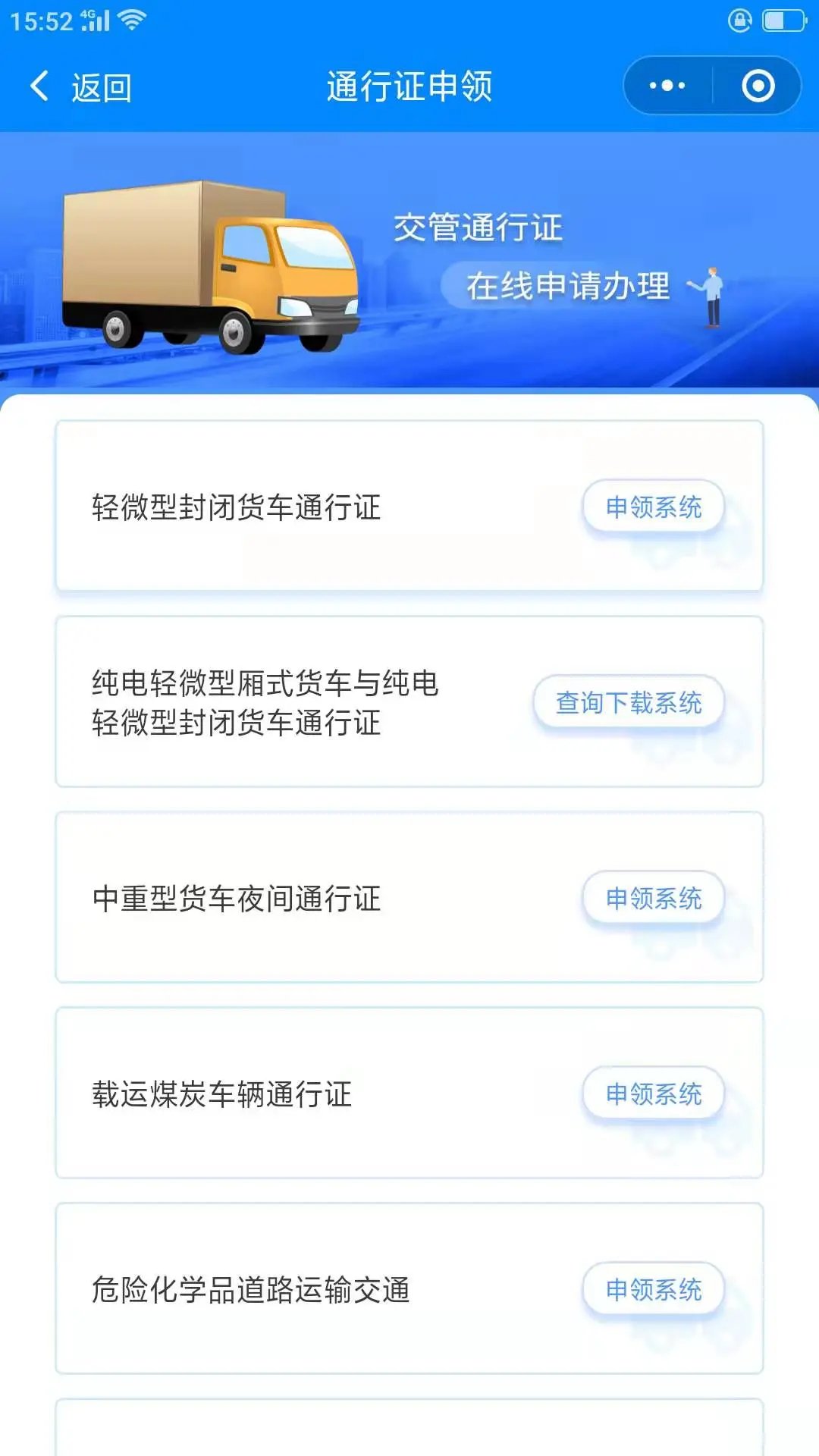
Task: Tap 申领系统 for 载运煤炭车辆通行证
Action: point(653,1094)
